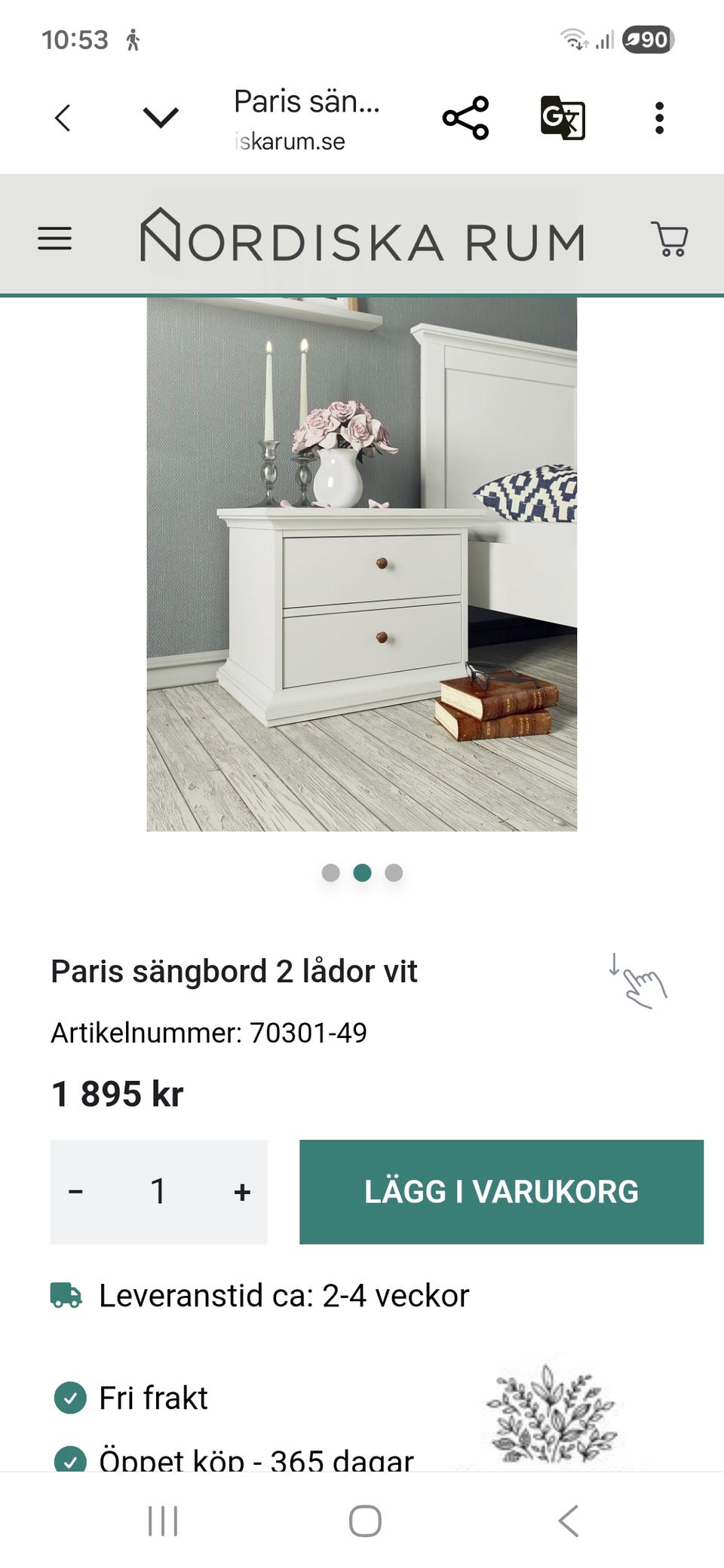This screenshot has height=1568, width=724.
Task: Select the second carousel dot
Action: pyautogui.click(x=362, y=871)
